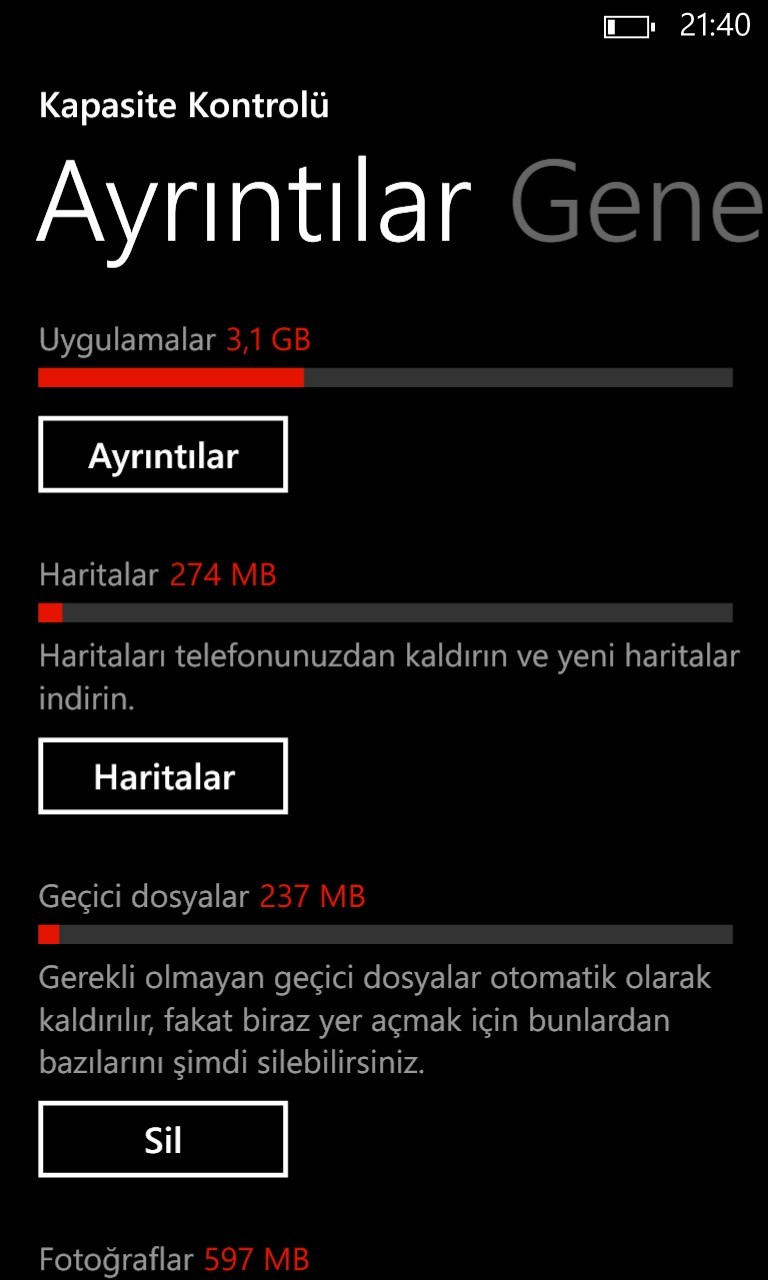Switch to the Genel pivot tab

pos(637,203)
